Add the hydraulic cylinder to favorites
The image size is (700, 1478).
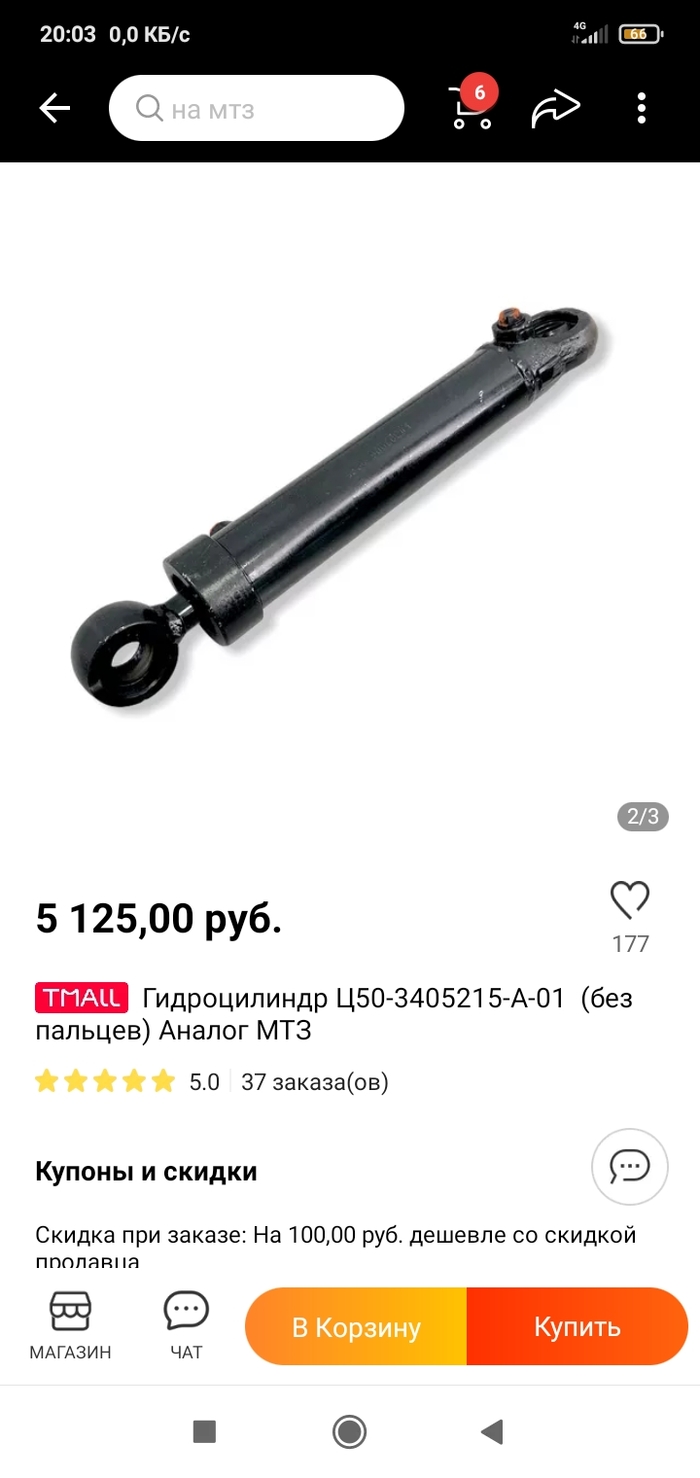point(630,901)
